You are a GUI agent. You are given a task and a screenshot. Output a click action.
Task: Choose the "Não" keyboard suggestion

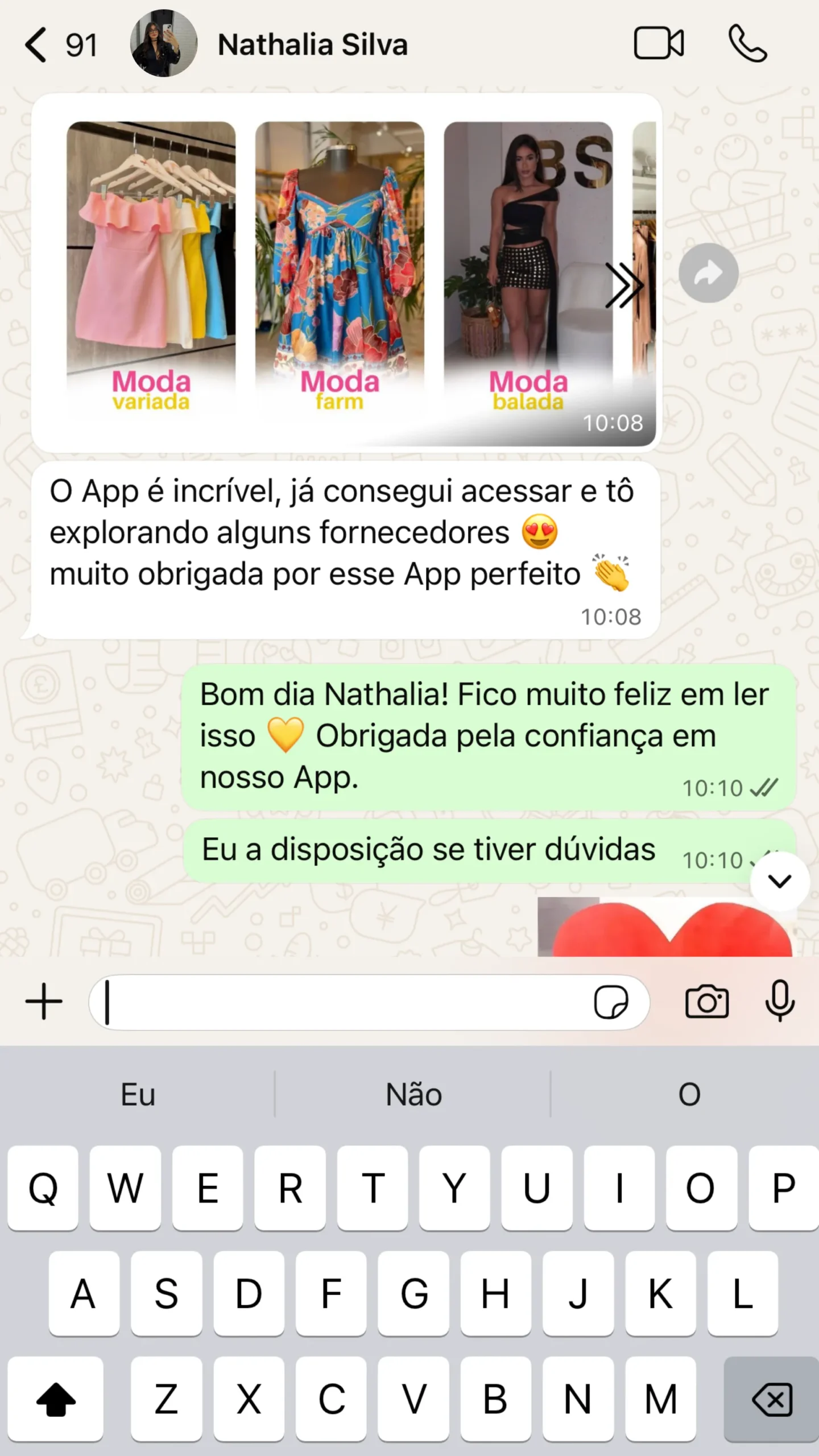click(x=413, y=1094)
